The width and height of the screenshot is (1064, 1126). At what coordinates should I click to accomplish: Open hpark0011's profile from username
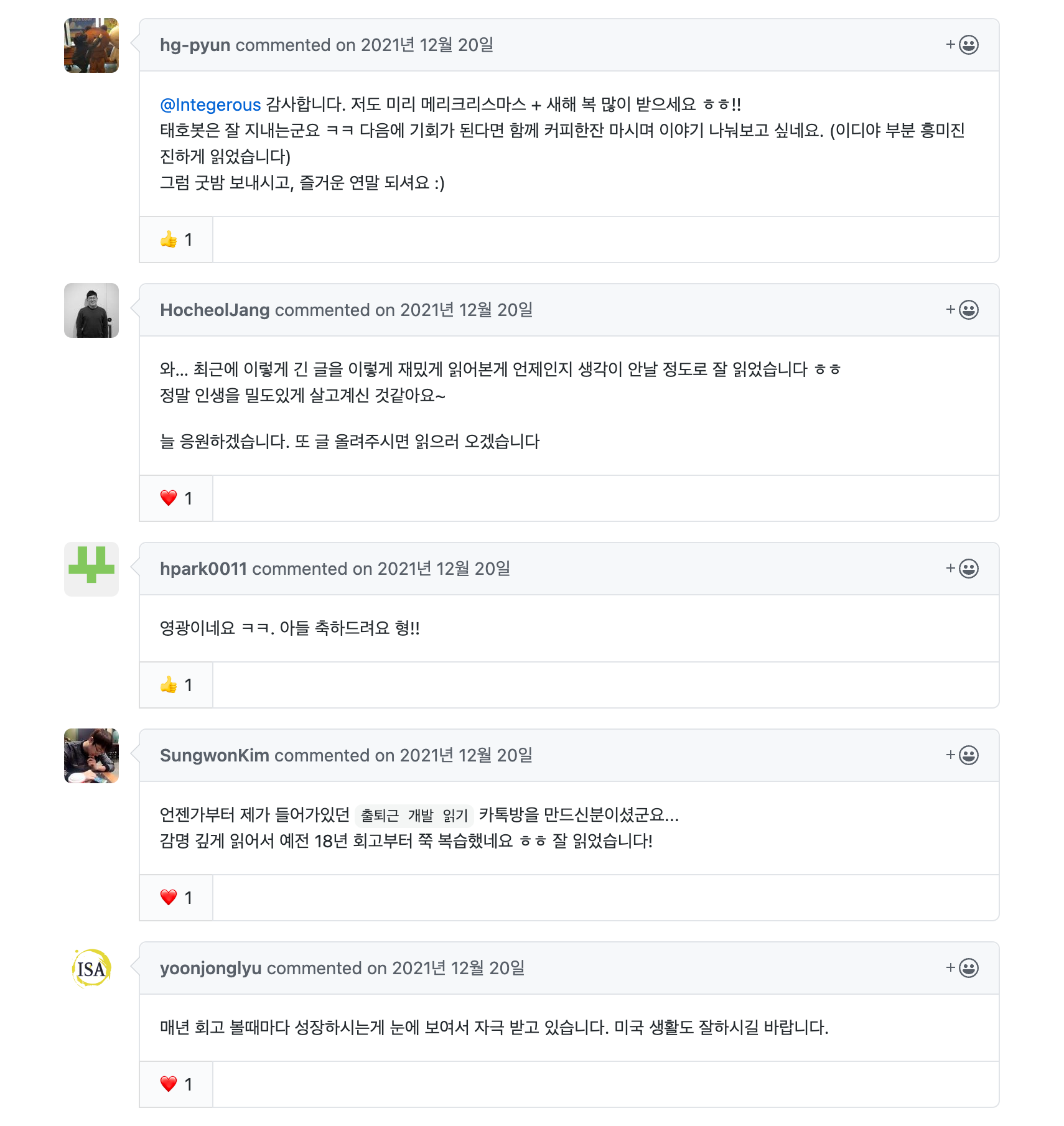tap(203, 569)
